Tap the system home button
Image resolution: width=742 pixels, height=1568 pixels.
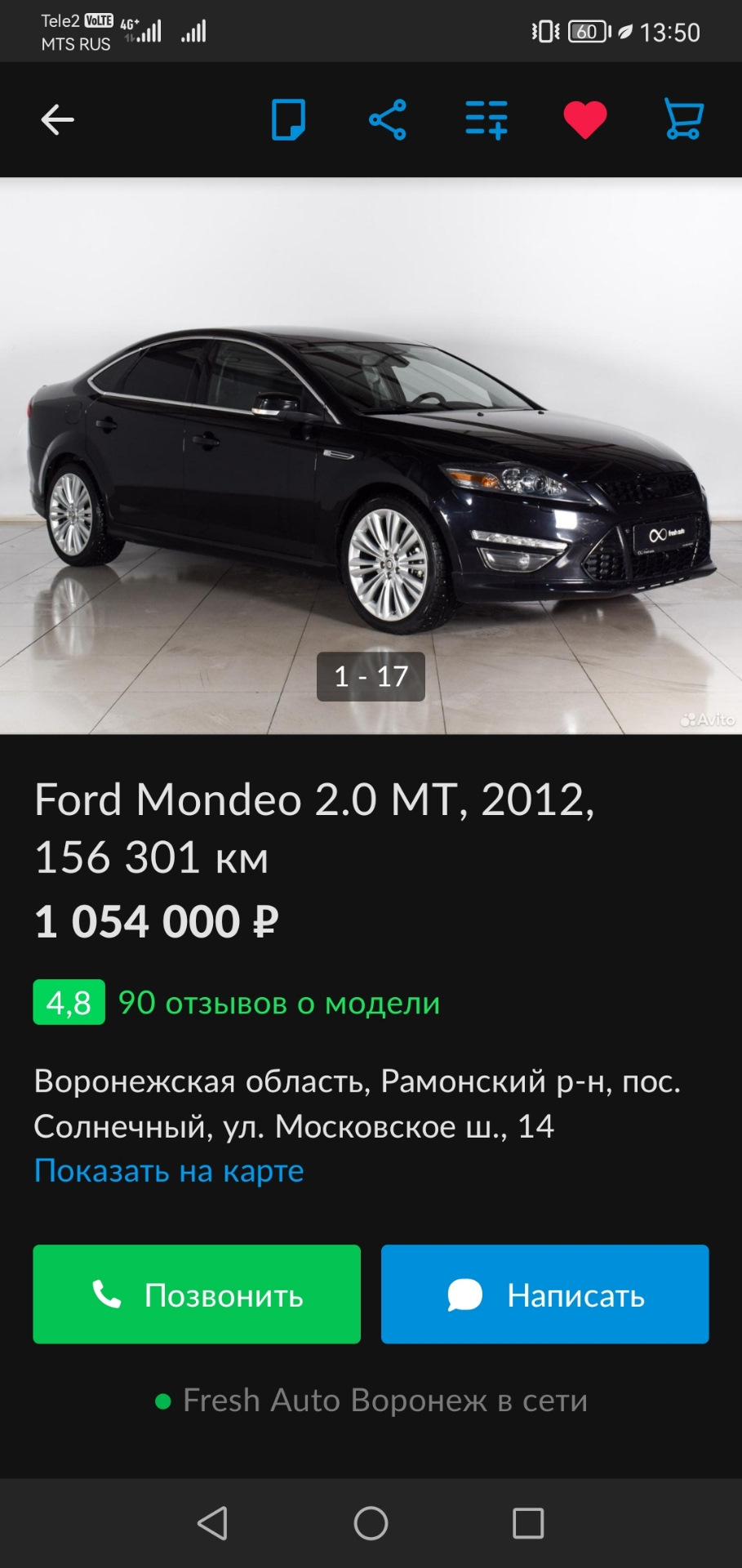371,1523
